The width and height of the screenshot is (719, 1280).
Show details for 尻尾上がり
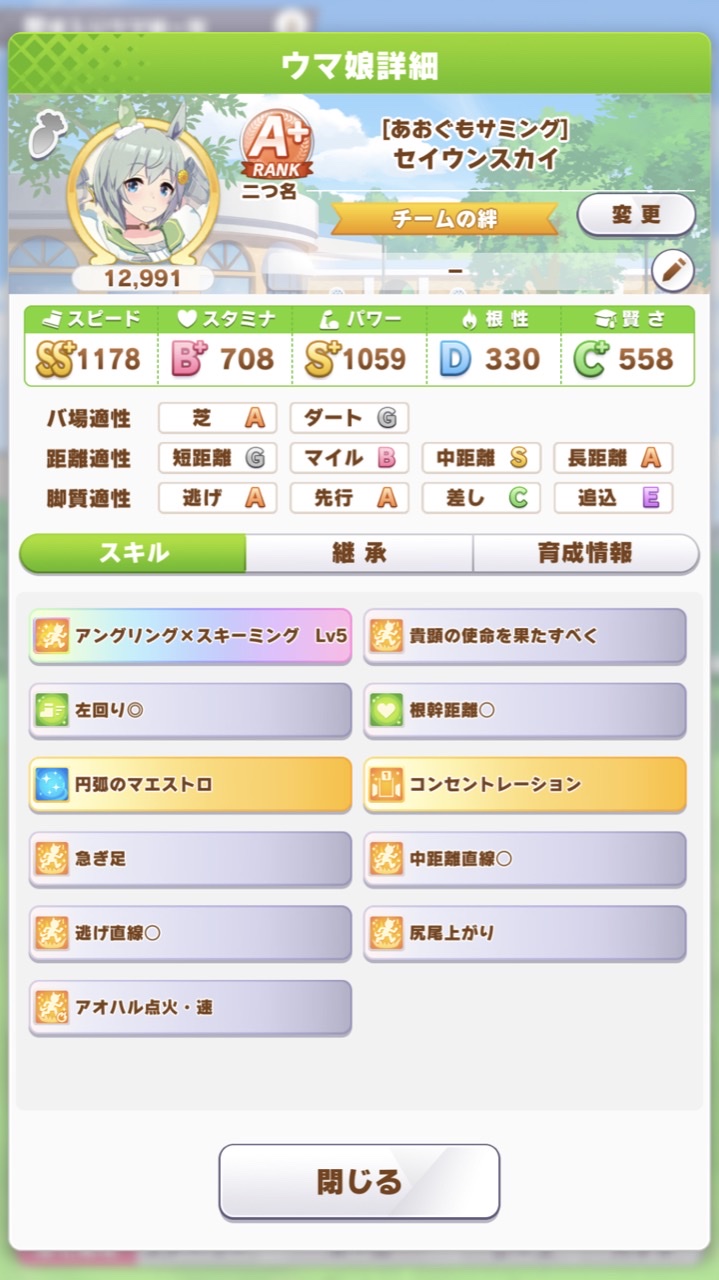(525, 933)
